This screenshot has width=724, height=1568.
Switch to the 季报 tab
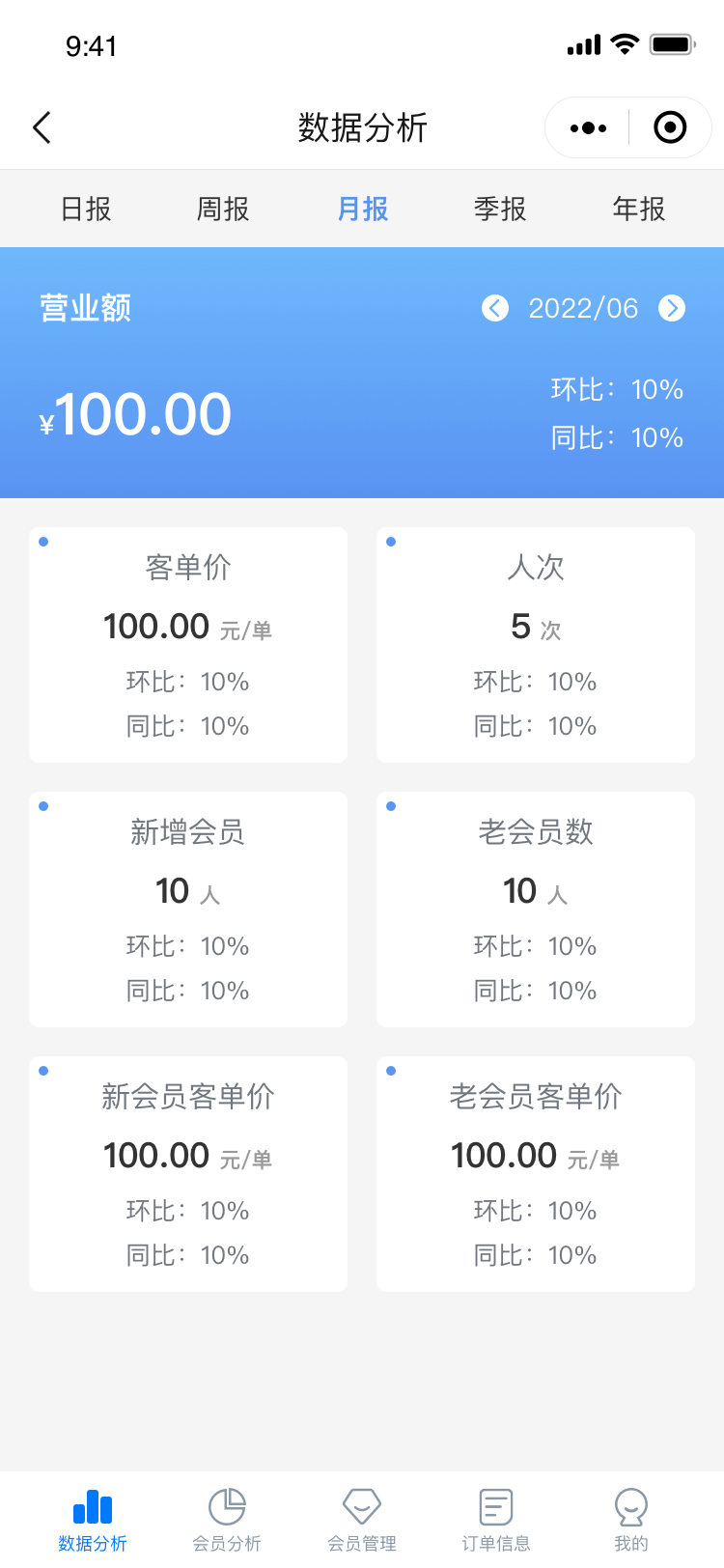(500, 209)
